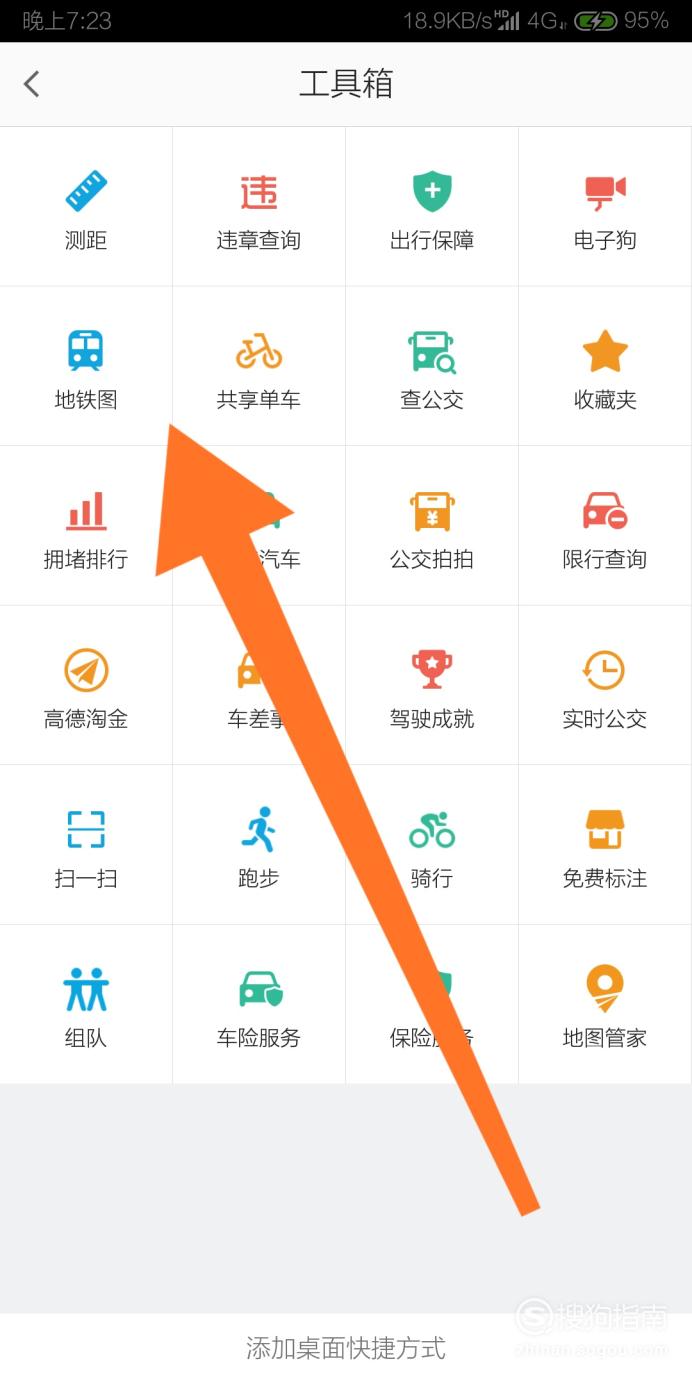Open 收藏夹 favorites
Image resolution: width=692 pixels, height=1384 pixels.
[x=605, y=367]
